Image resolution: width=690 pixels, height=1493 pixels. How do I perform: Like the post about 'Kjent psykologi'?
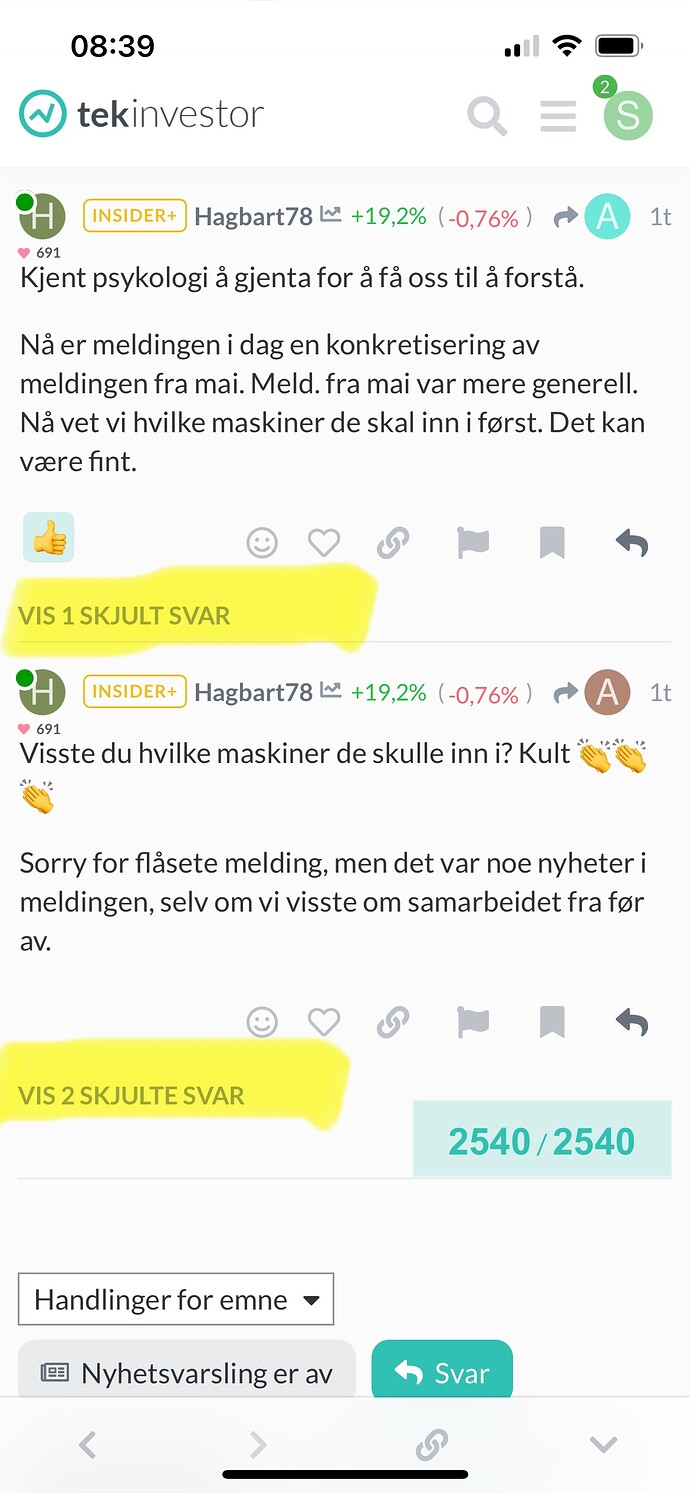[x=324, y=543]
